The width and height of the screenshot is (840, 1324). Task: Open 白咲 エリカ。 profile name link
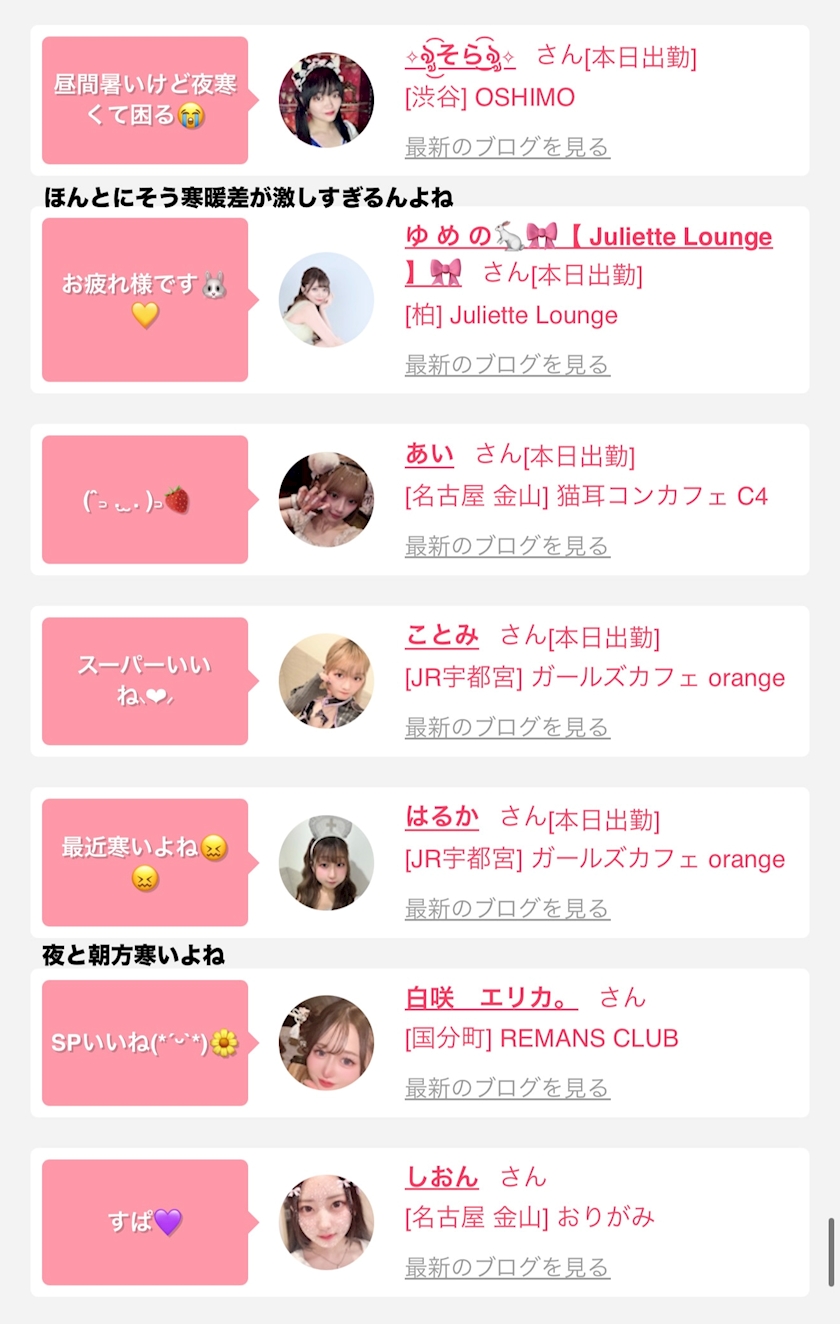coord(490,997)
